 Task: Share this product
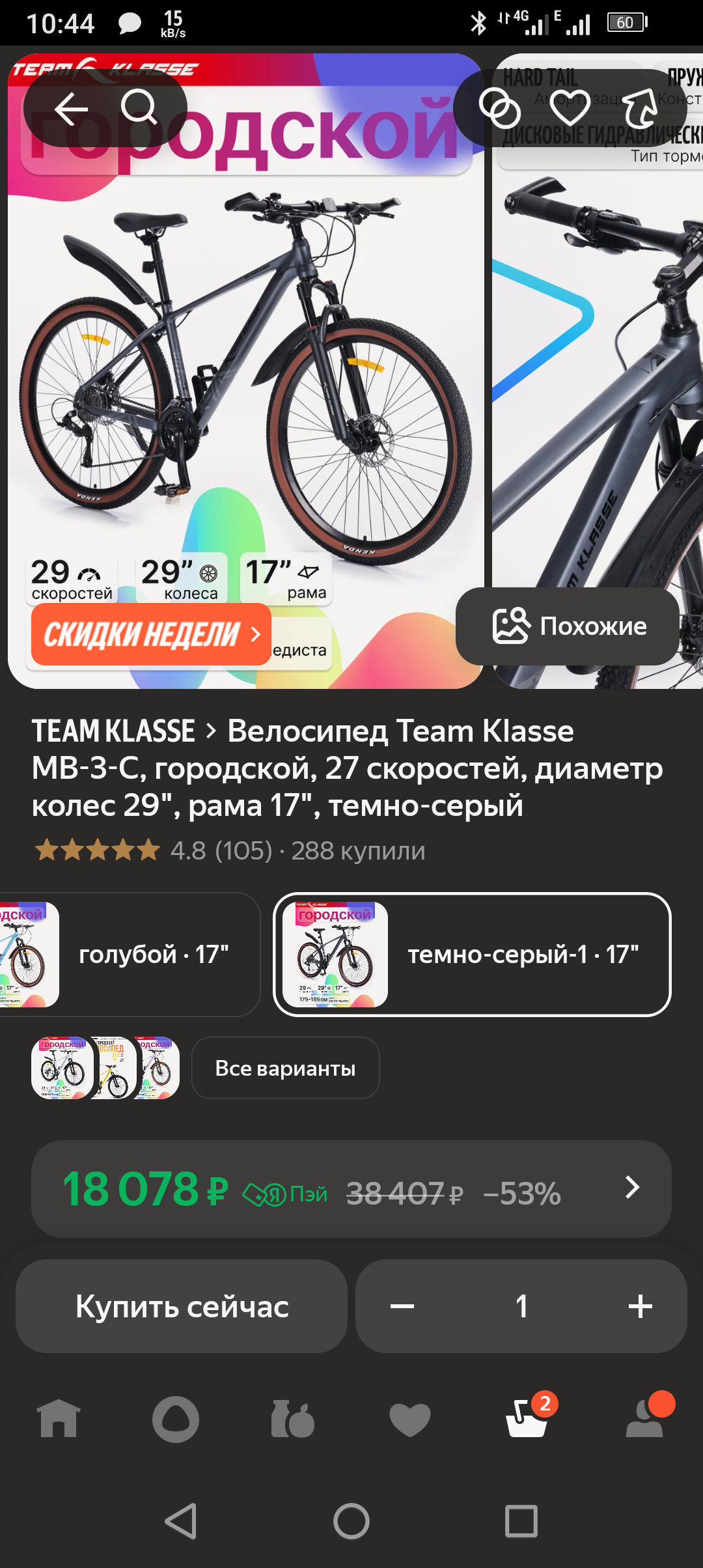pyautogui.click(x=641, y=108)
